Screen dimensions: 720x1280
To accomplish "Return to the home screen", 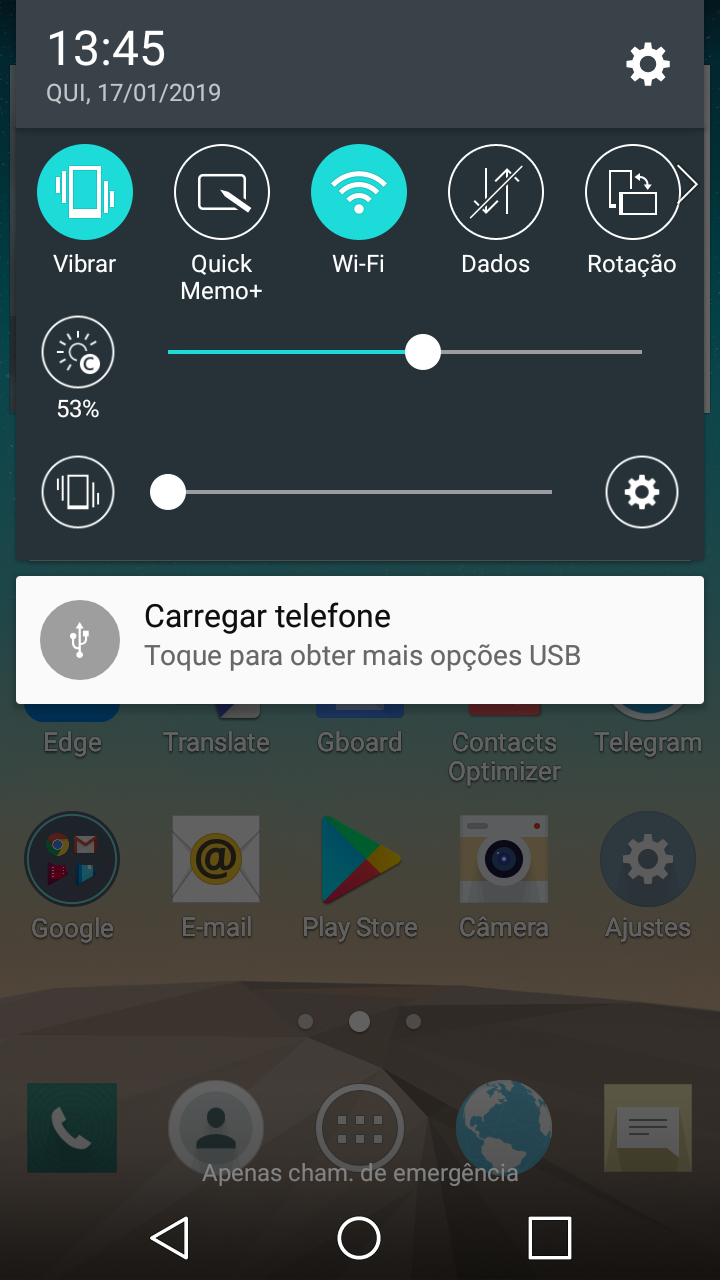I will [359, 1238].
